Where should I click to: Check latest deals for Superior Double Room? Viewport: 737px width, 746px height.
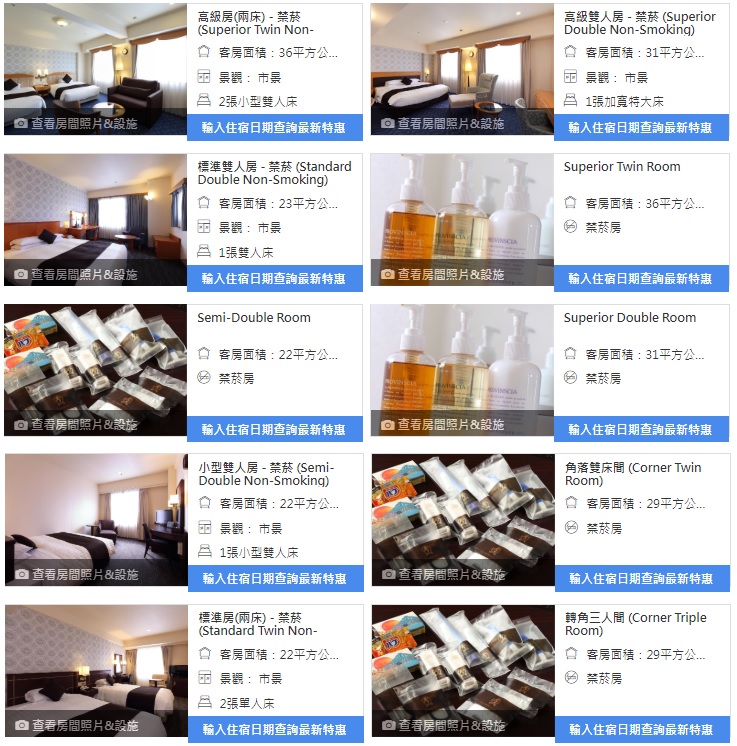coord(640,429)
